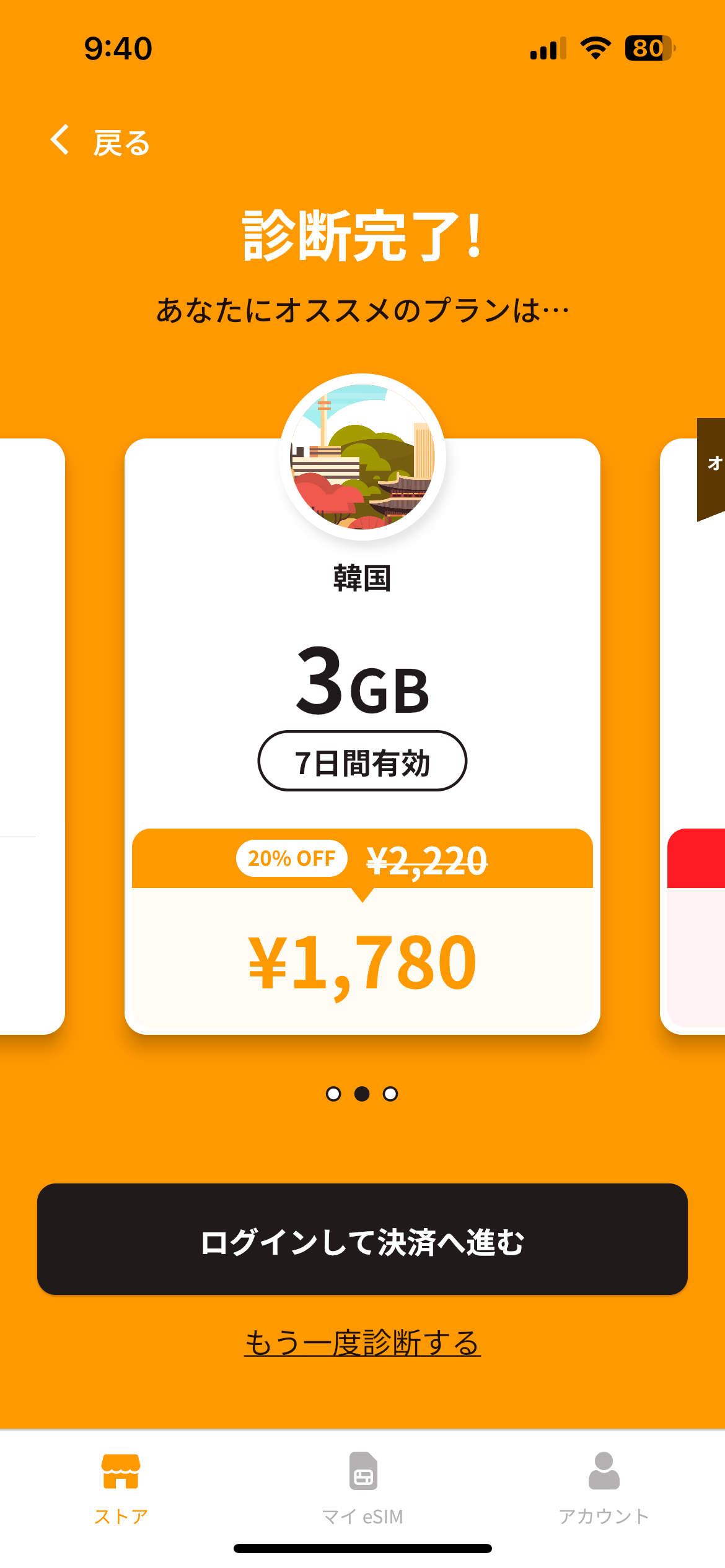Screen dimensions: 725x1568
Task: Select the 韓国 3GB plan card
Action: pos(362,736)
